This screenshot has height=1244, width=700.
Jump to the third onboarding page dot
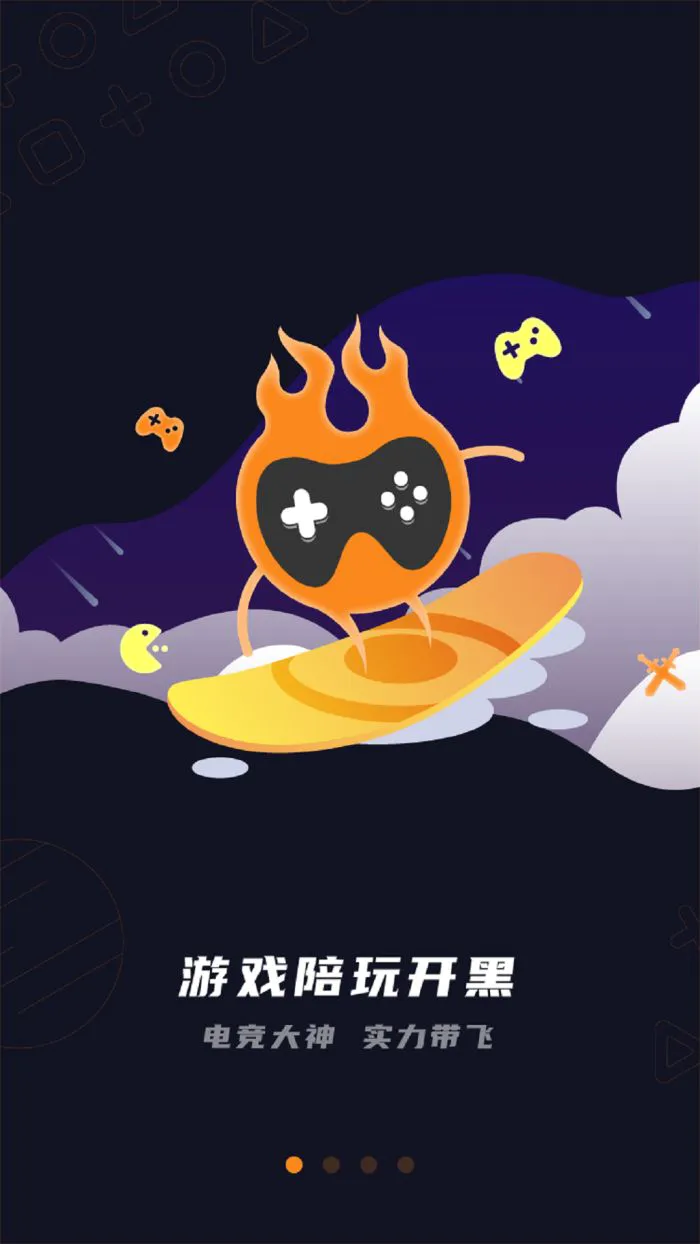click(368, 1165)
